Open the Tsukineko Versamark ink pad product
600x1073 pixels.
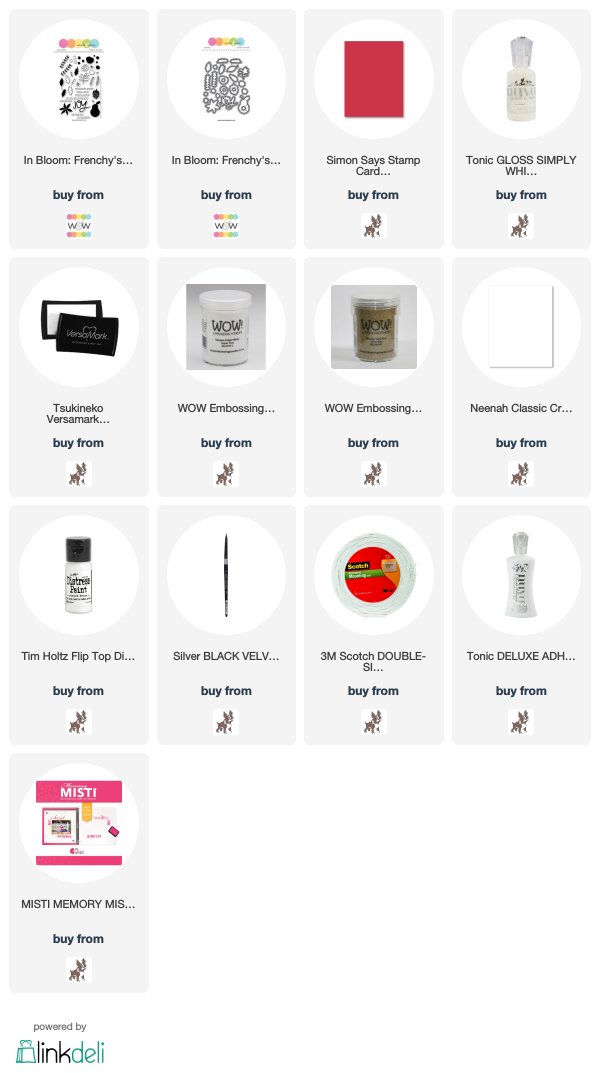79,327
